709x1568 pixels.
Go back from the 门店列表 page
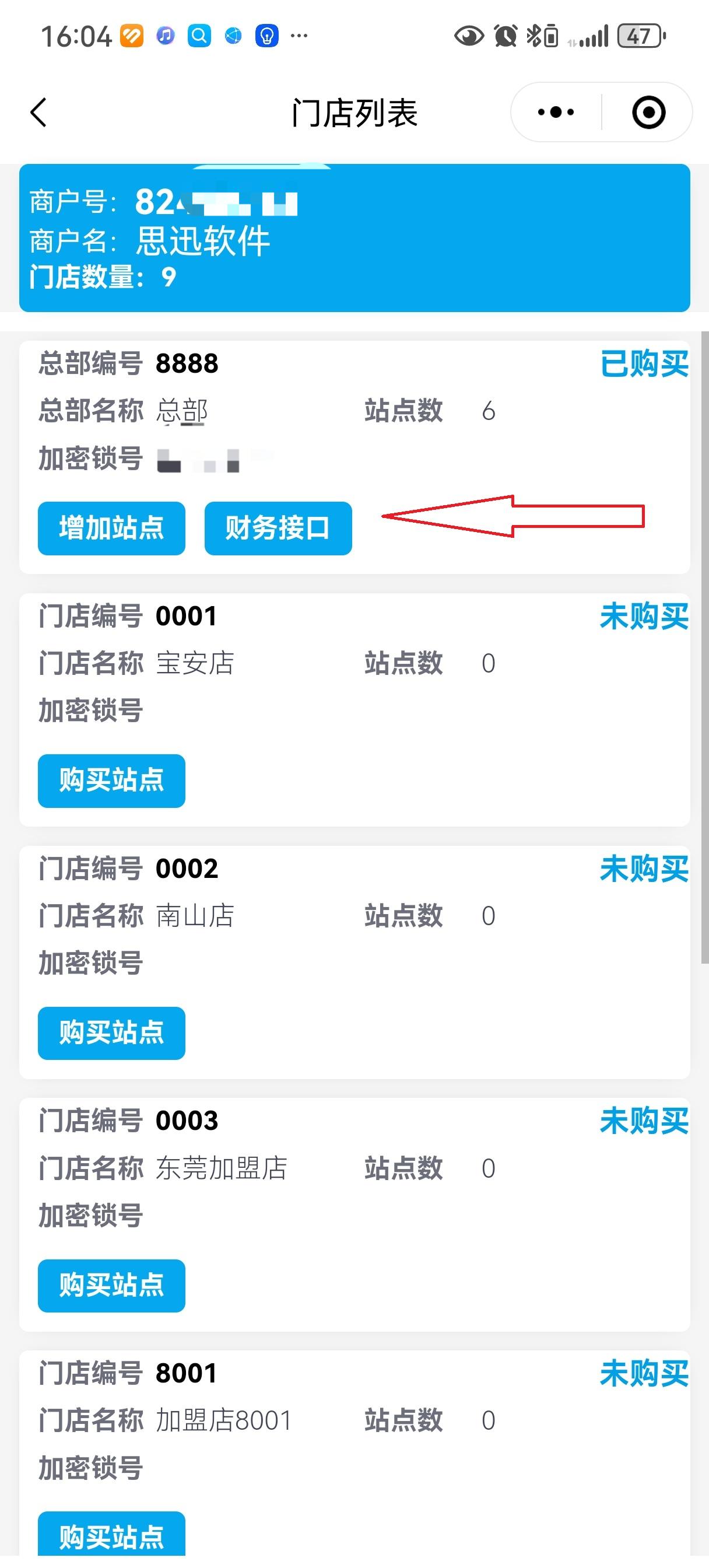(38, 113)
